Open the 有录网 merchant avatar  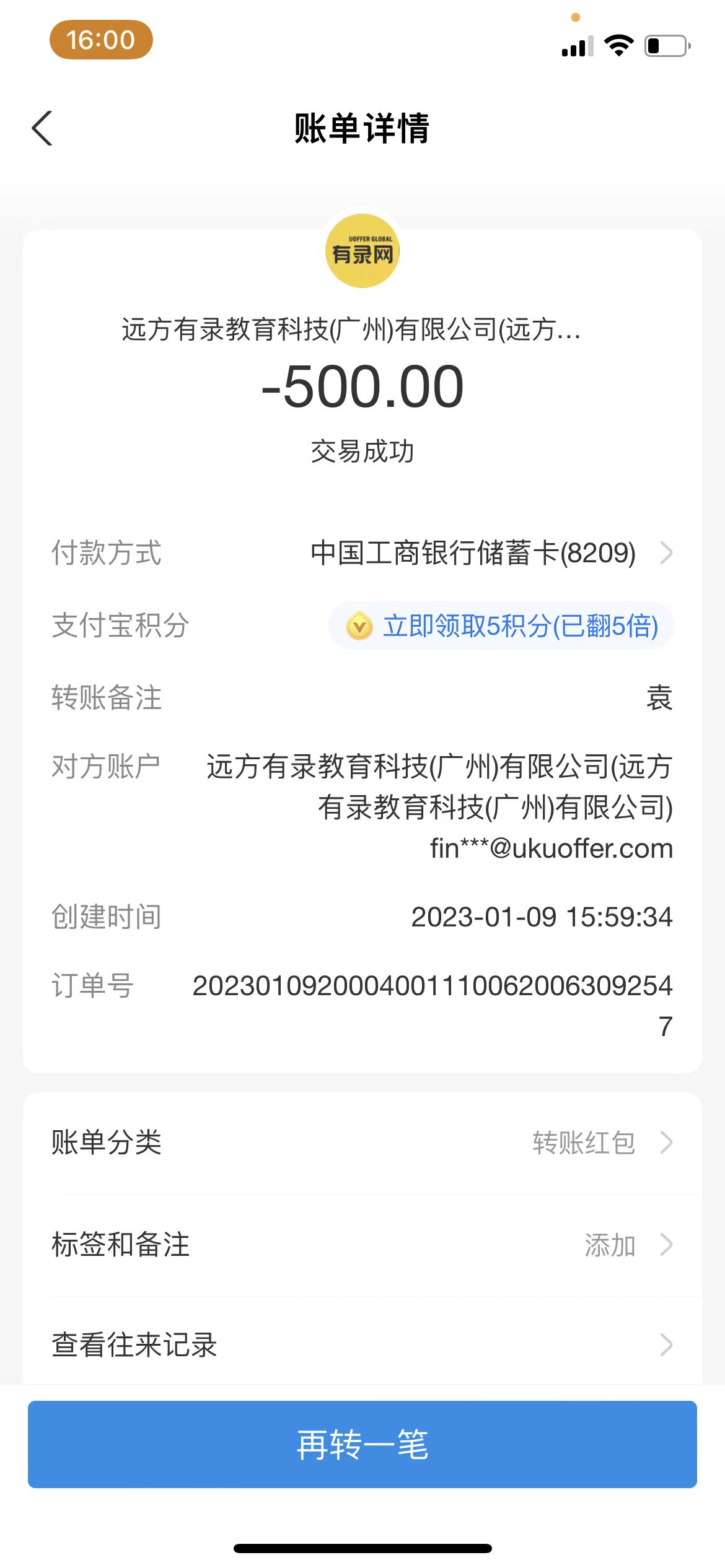coord(362,251)
